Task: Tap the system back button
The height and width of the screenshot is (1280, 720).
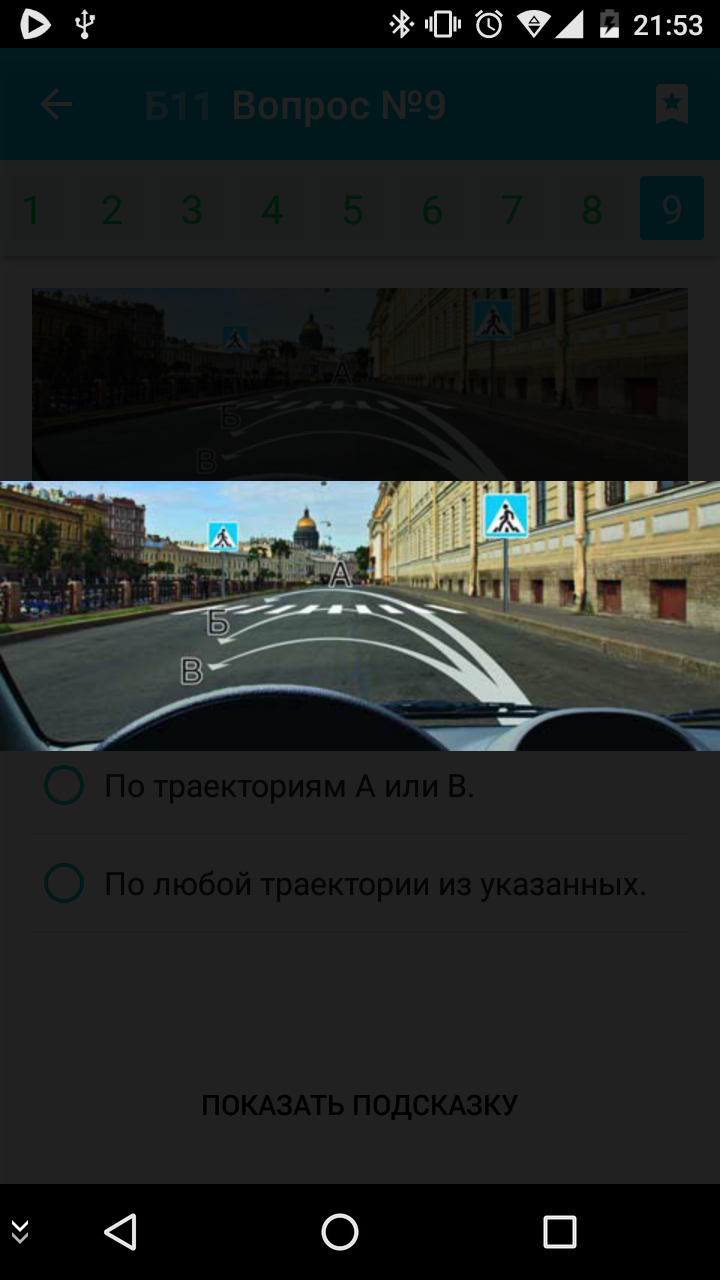Action: click(x=120, y=1232)
